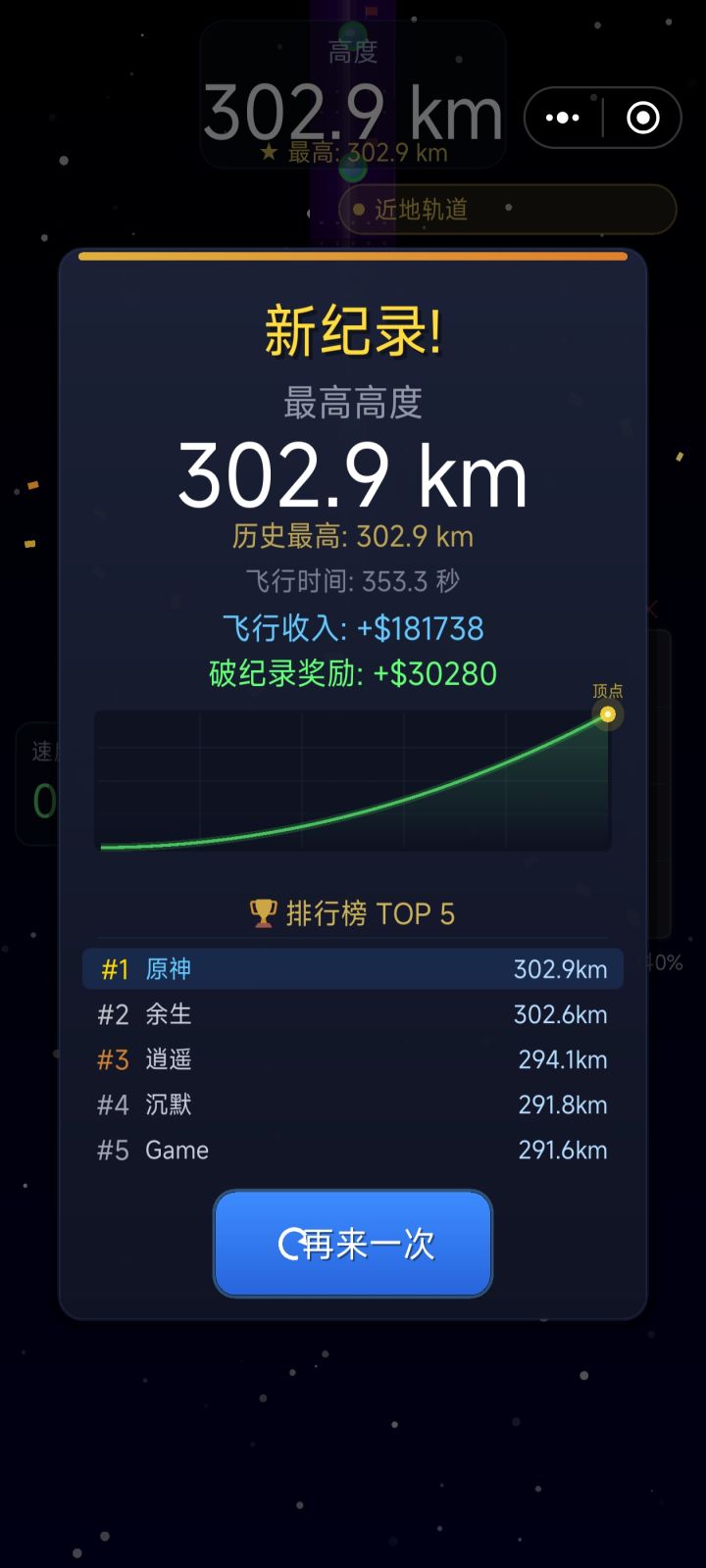Tap the WeChat mini-program more options dots
706x1568 pixels.
coord(562,117)
